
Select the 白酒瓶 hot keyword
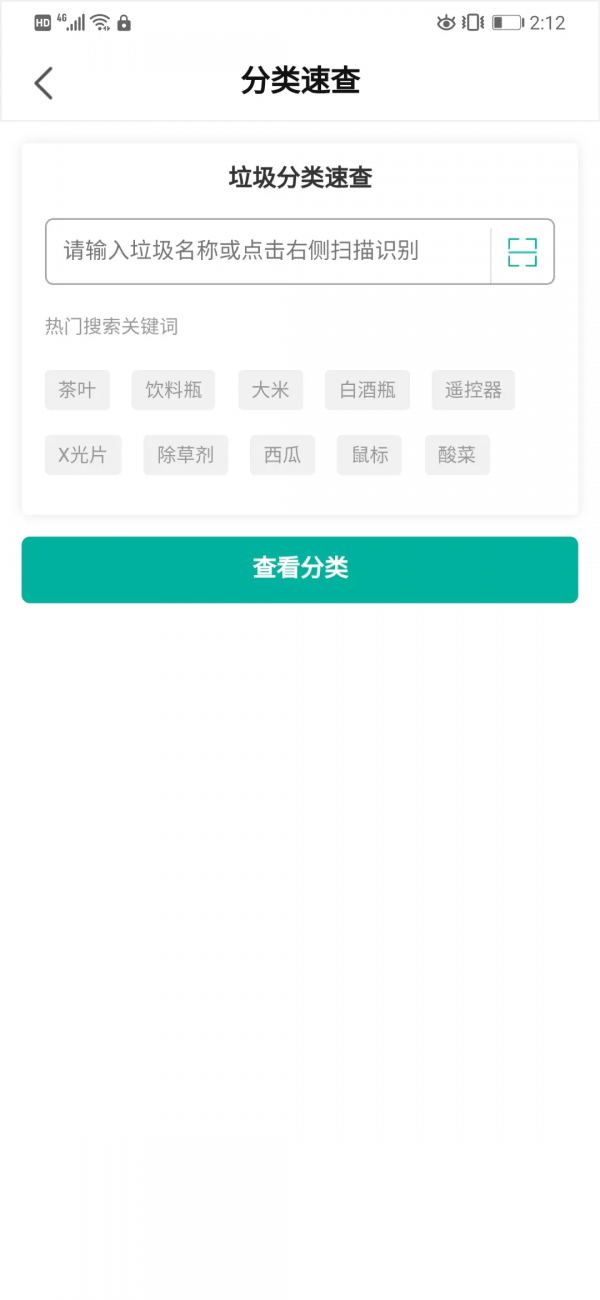click(367, 390)
